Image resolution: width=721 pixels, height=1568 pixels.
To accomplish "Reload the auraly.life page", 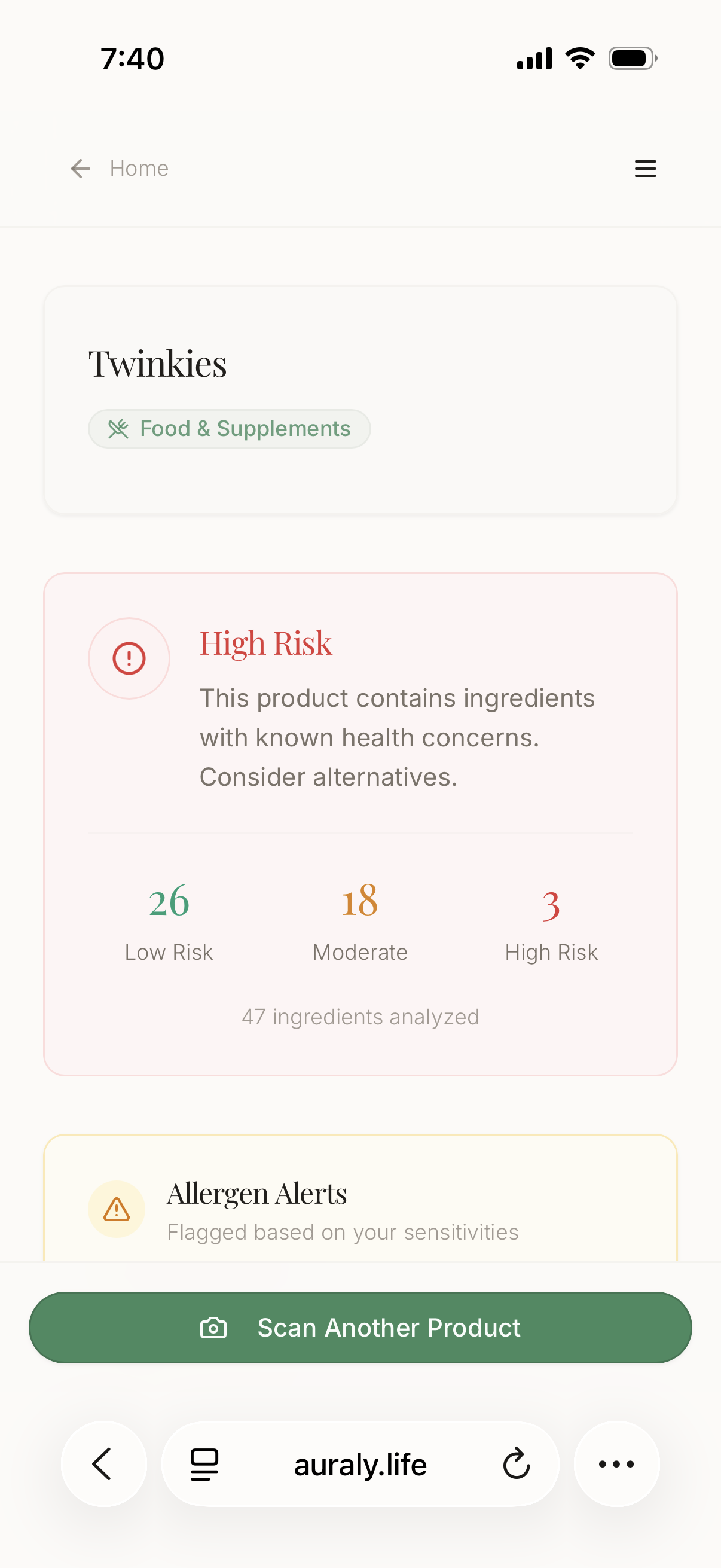I will tap(517, 1463).
